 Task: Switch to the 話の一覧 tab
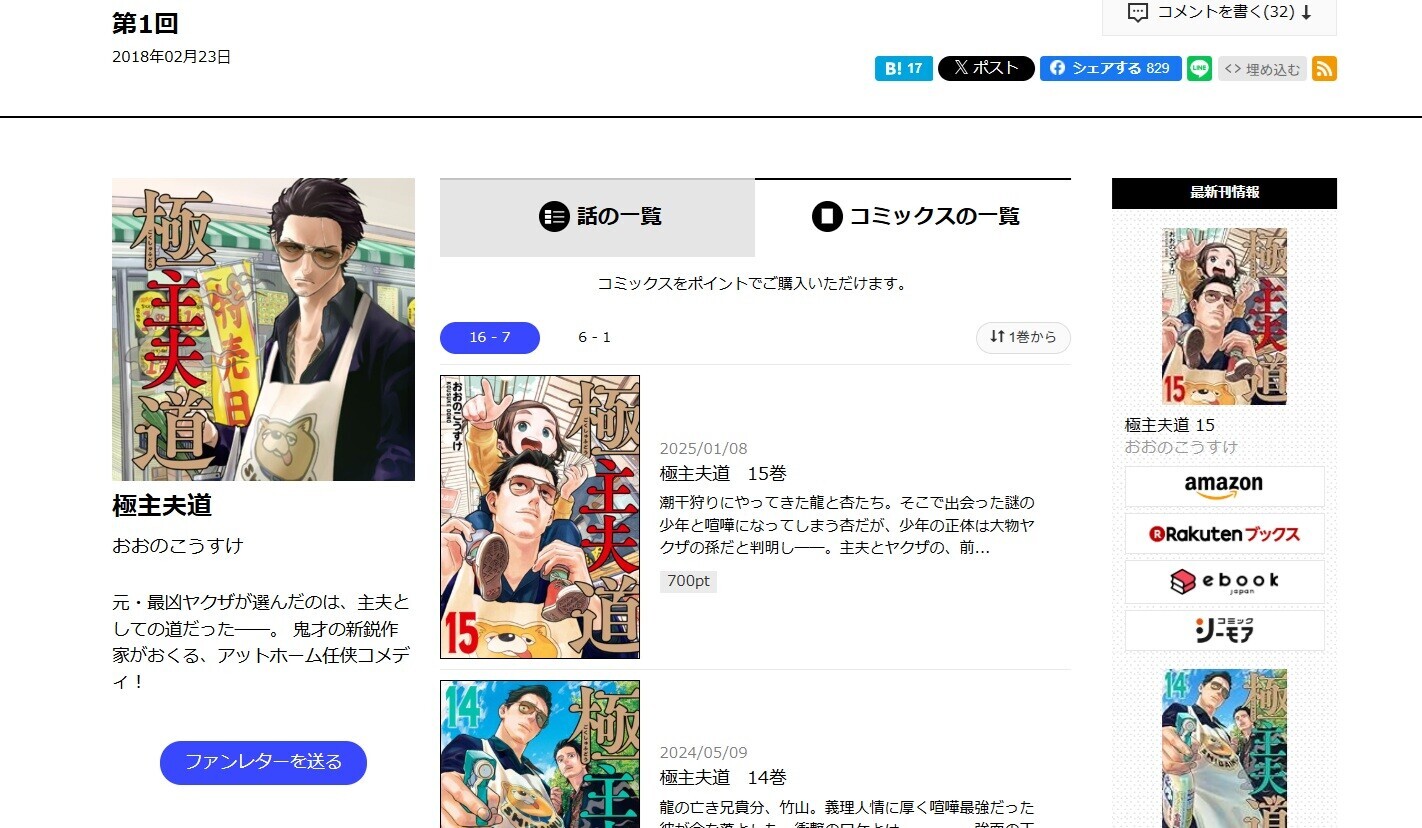pyautogui.click(x=597, y=217)
